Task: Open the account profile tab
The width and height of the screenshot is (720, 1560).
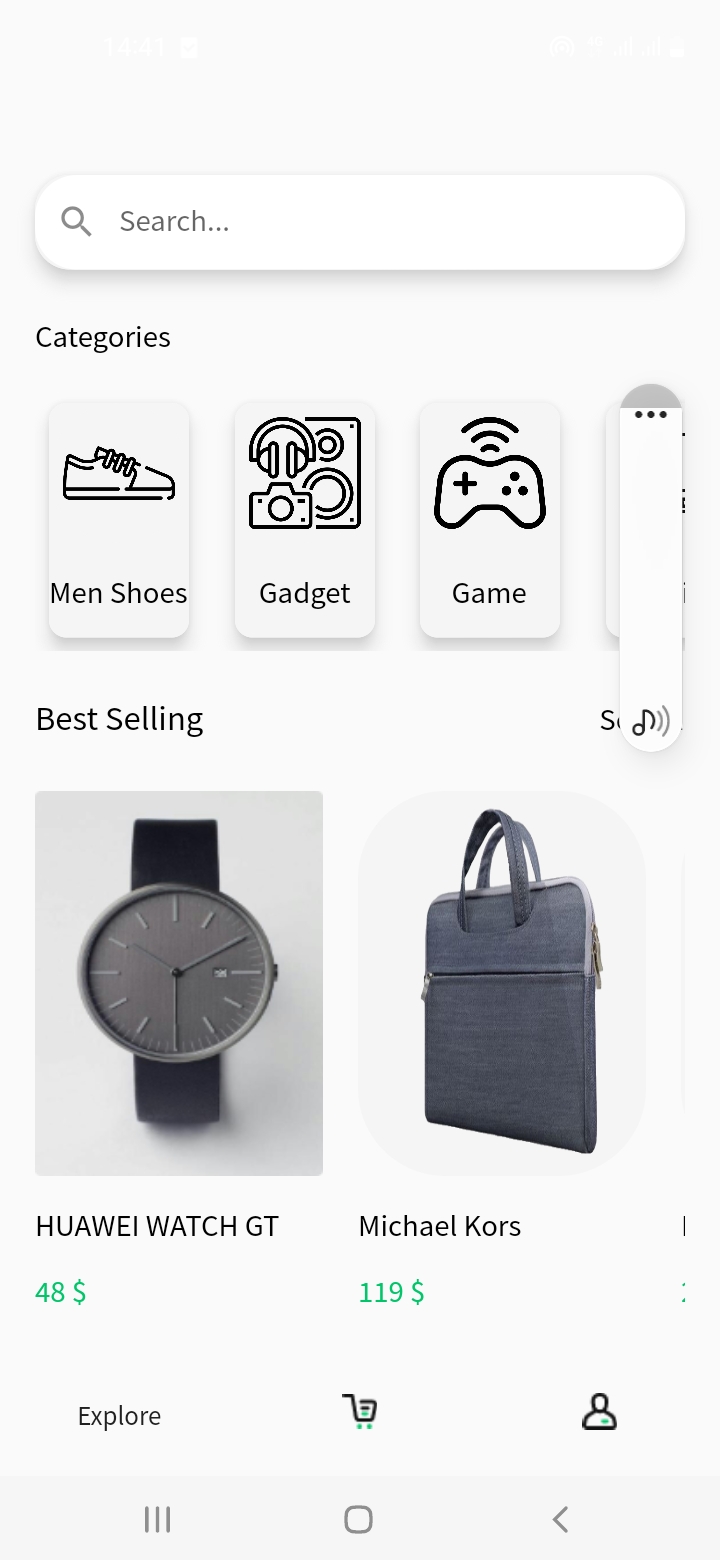Action: tap(599, 1412)
